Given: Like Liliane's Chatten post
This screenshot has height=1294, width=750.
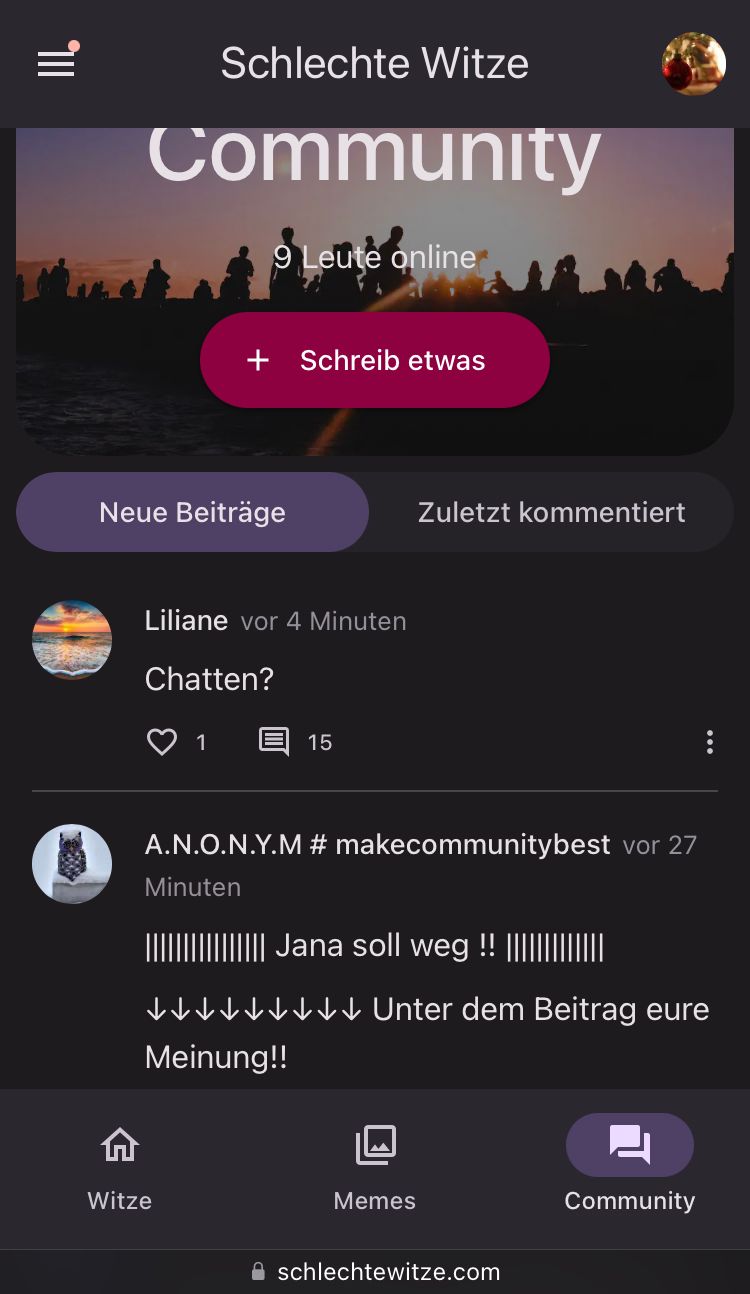Looking at the screenshot, I should tap(162, 742).
